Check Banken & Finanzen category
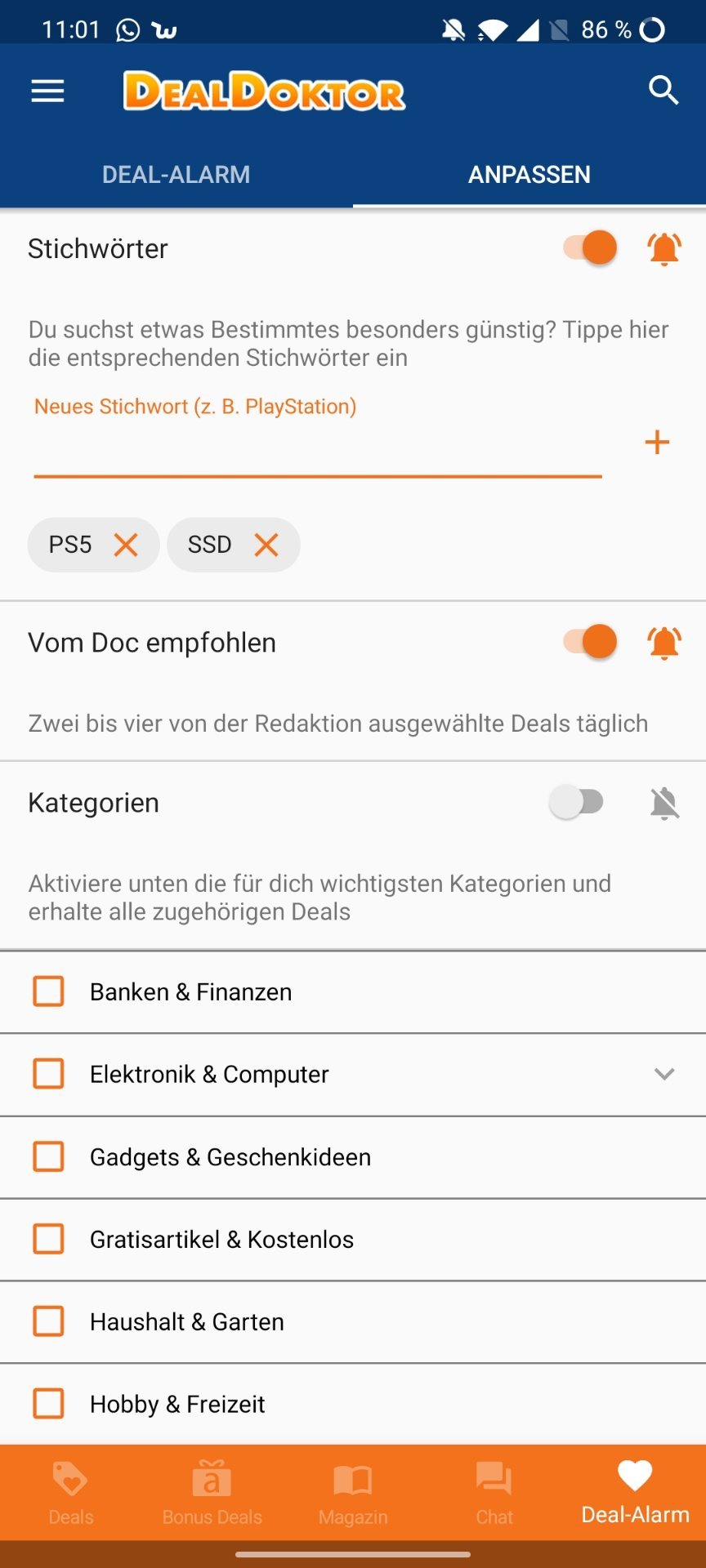Viewport: 706px width, 1568px height. pos(48,991)
